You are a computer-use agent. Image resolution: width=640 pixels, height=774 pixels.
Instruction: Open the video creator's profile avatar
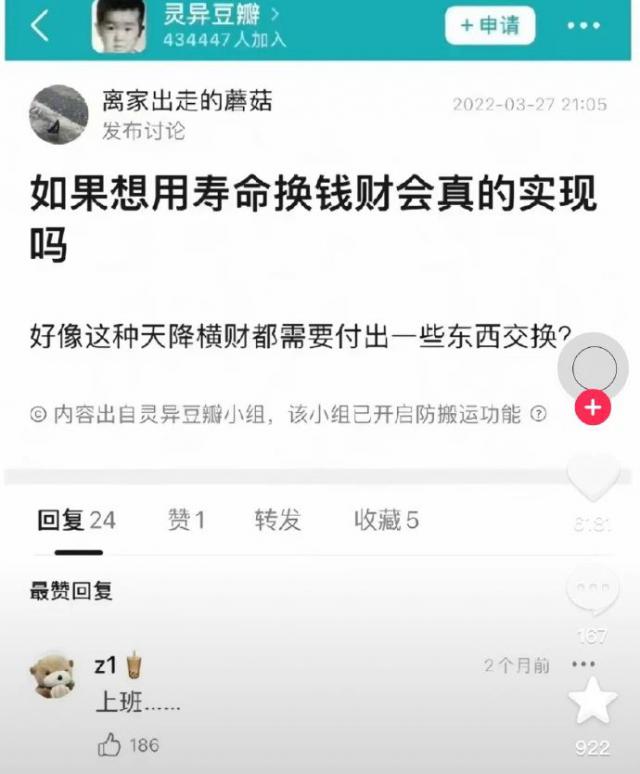click(593, 368)
